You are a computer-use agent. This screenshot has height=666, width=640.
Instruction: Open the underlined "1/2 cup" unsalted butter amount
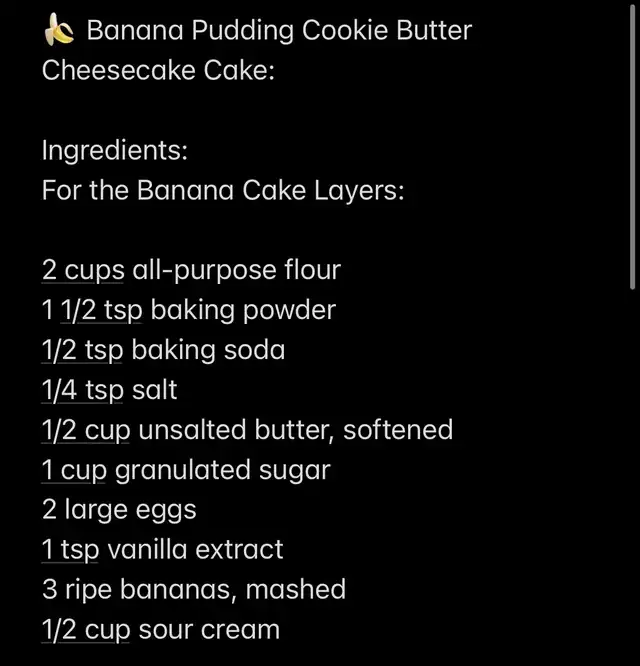pyautogui.click(x=85, y=430)
